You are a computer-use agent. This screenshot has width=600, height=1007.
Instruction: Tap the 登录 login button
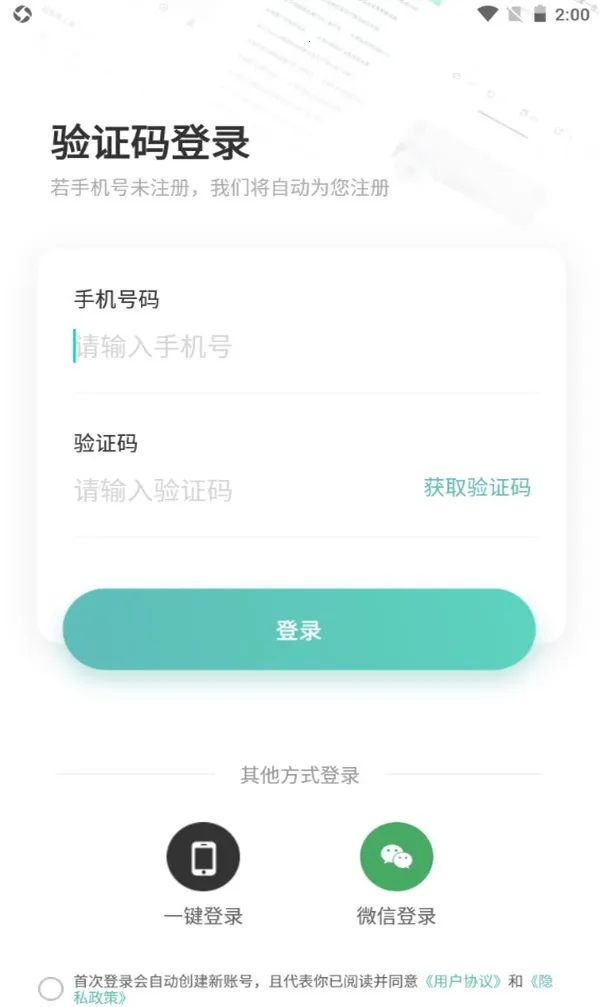click(299, 630)
